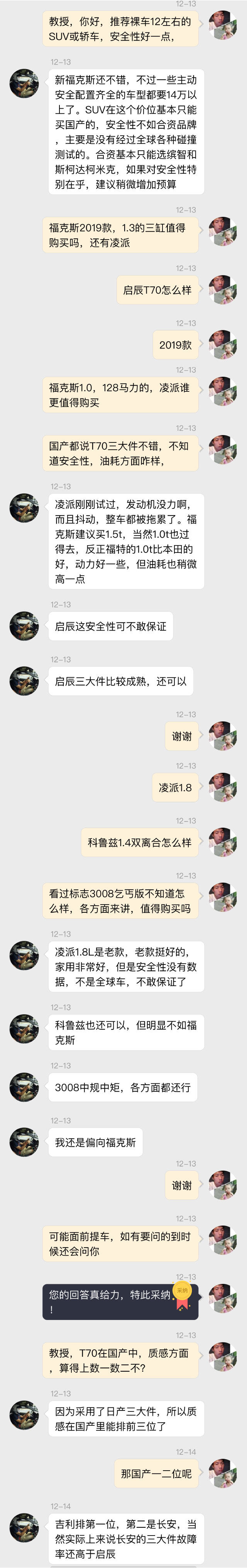Open the expert's avatar beside the 我还是偏向福克斯 reply
Screen dimensions: 247x1568
24,1142
